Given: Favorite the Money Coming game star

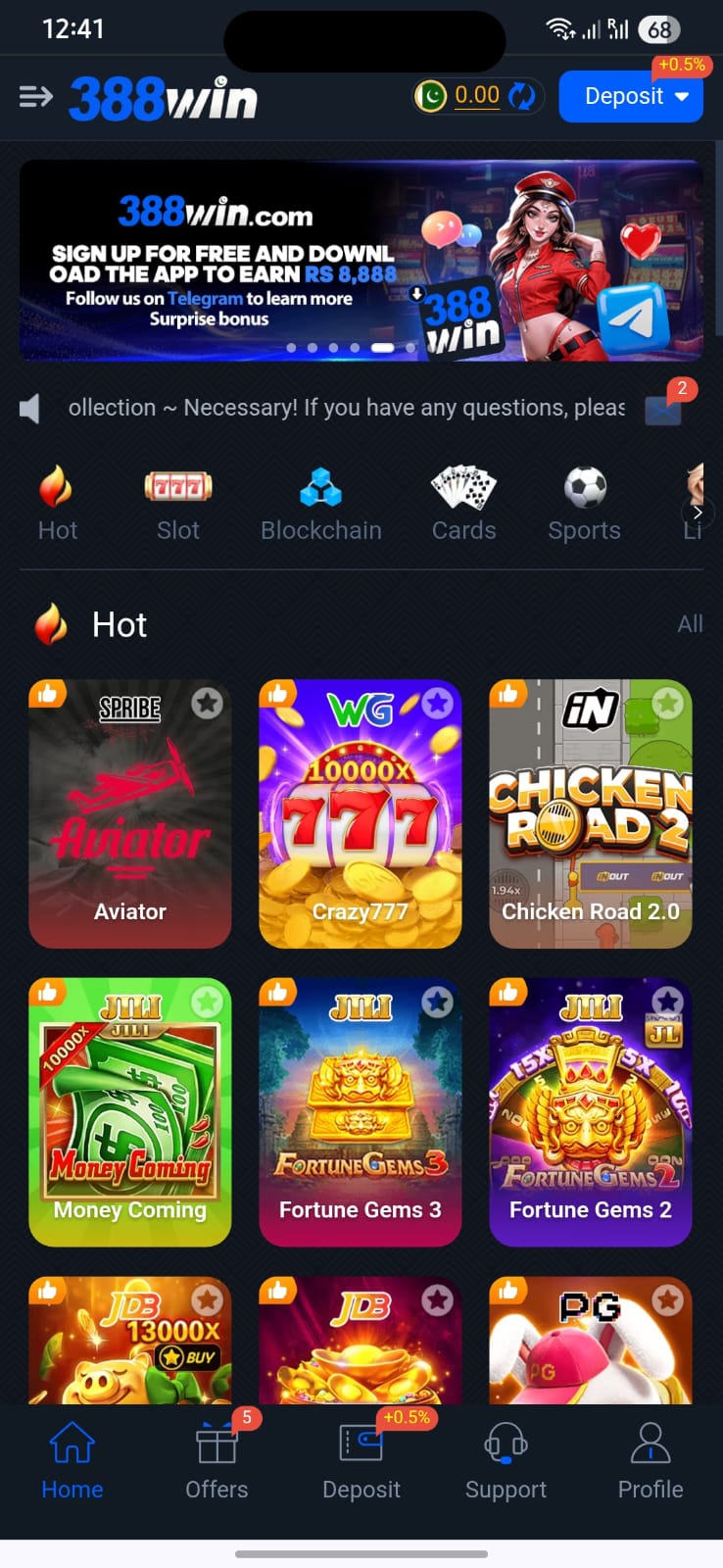Looking at the screenshot, I should pyautogui.click(x=207, y=1002).
